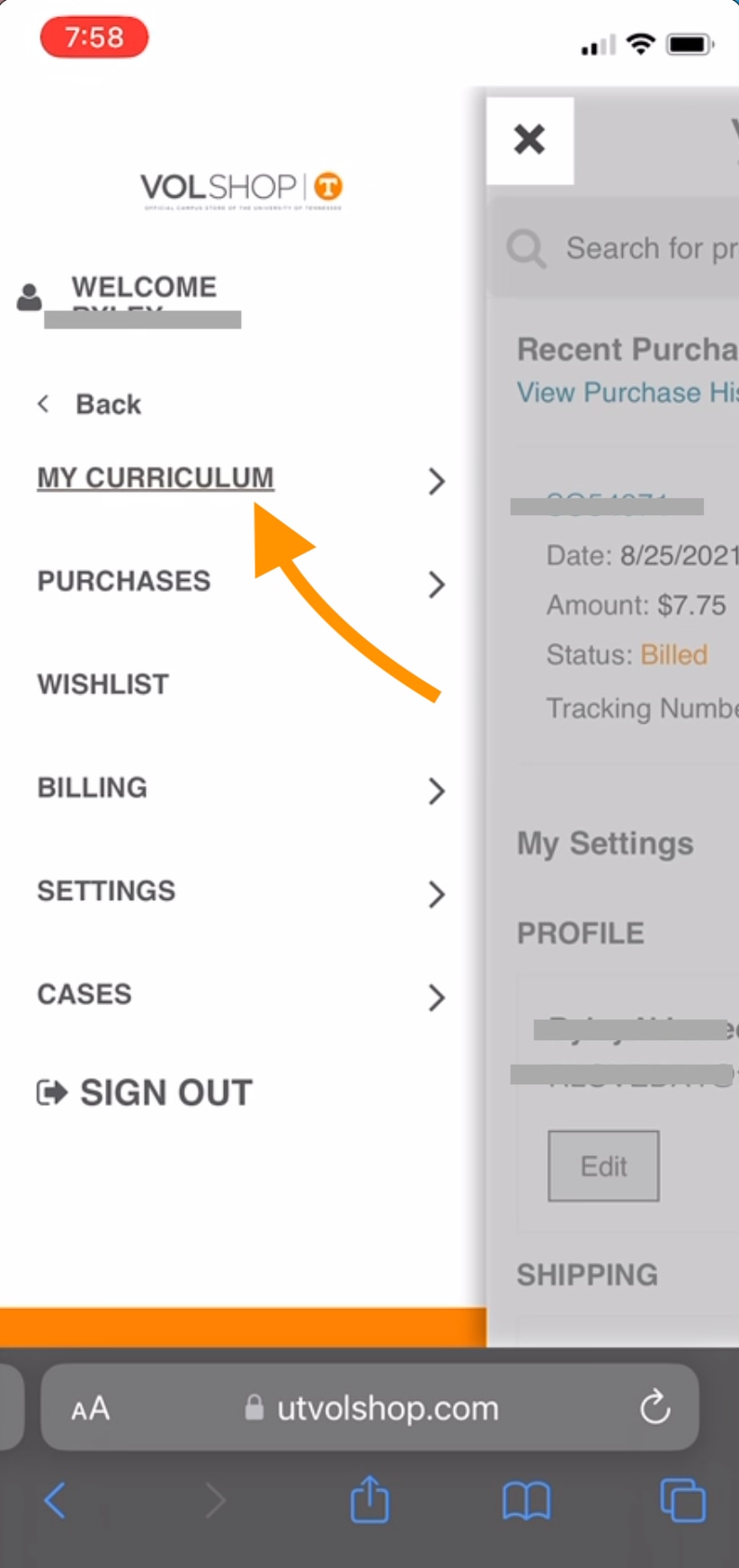Go back in the menu
The height and width of the screenshot is (1568, 739).
[x=89, y=405]
